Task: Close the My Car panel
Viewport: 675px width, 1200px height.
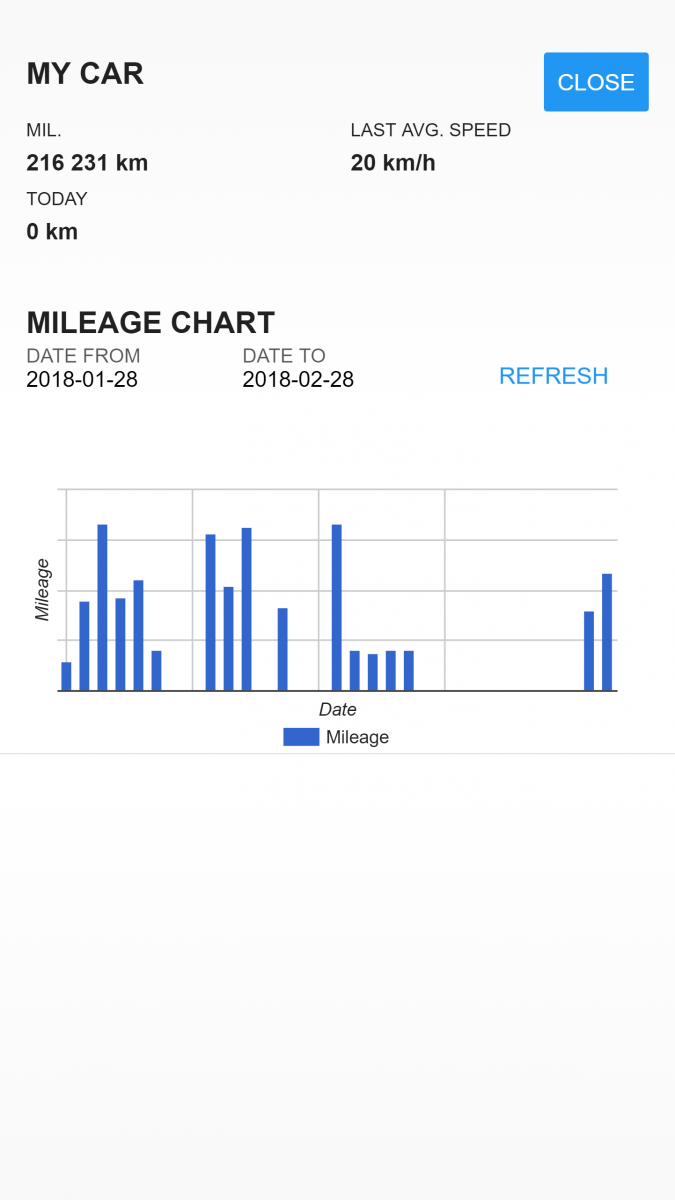Action: (x=596, y=82)
